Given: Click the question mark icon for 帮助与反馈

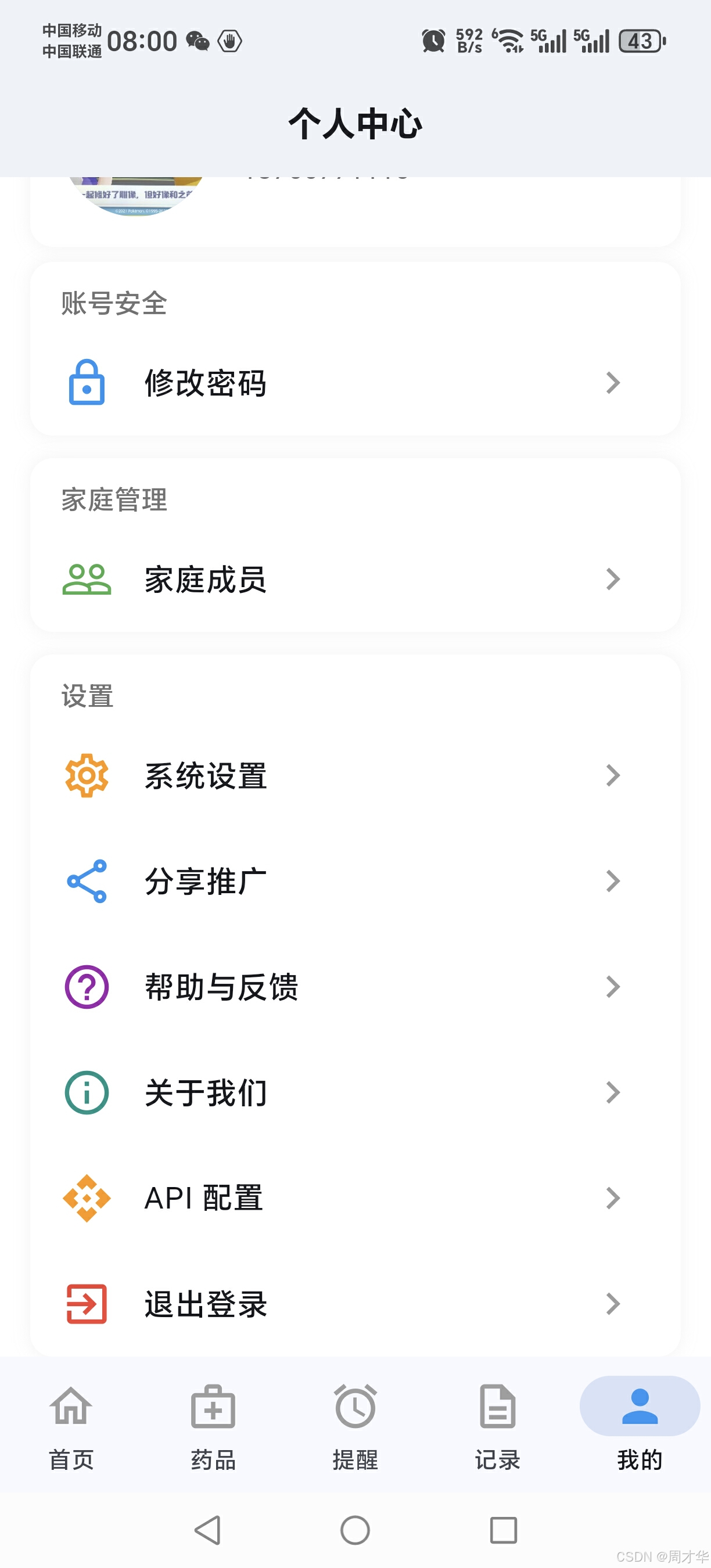Looking at the screenshot, I should (86, 986).
